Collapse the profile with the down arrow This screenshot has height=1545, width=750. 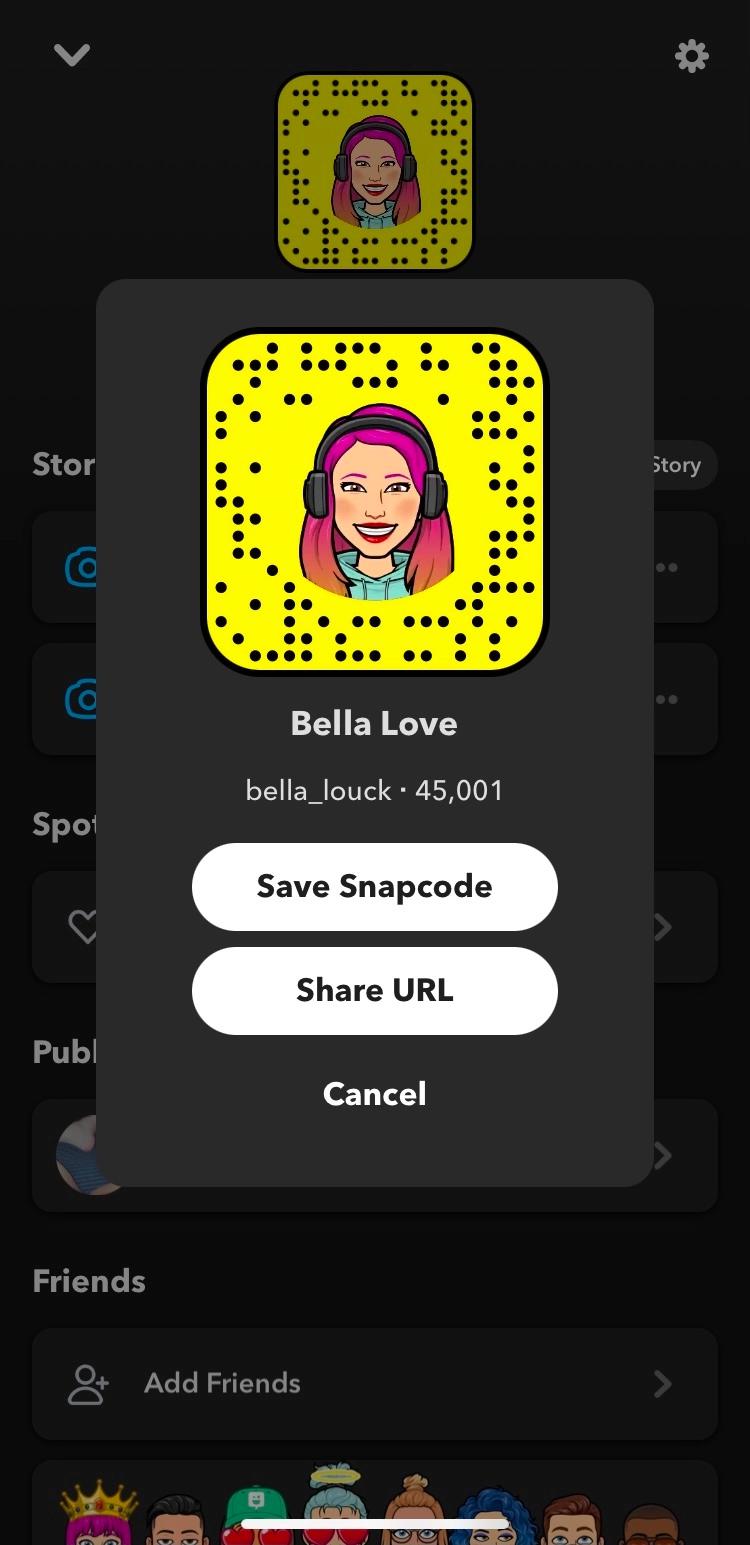[72, 56]
